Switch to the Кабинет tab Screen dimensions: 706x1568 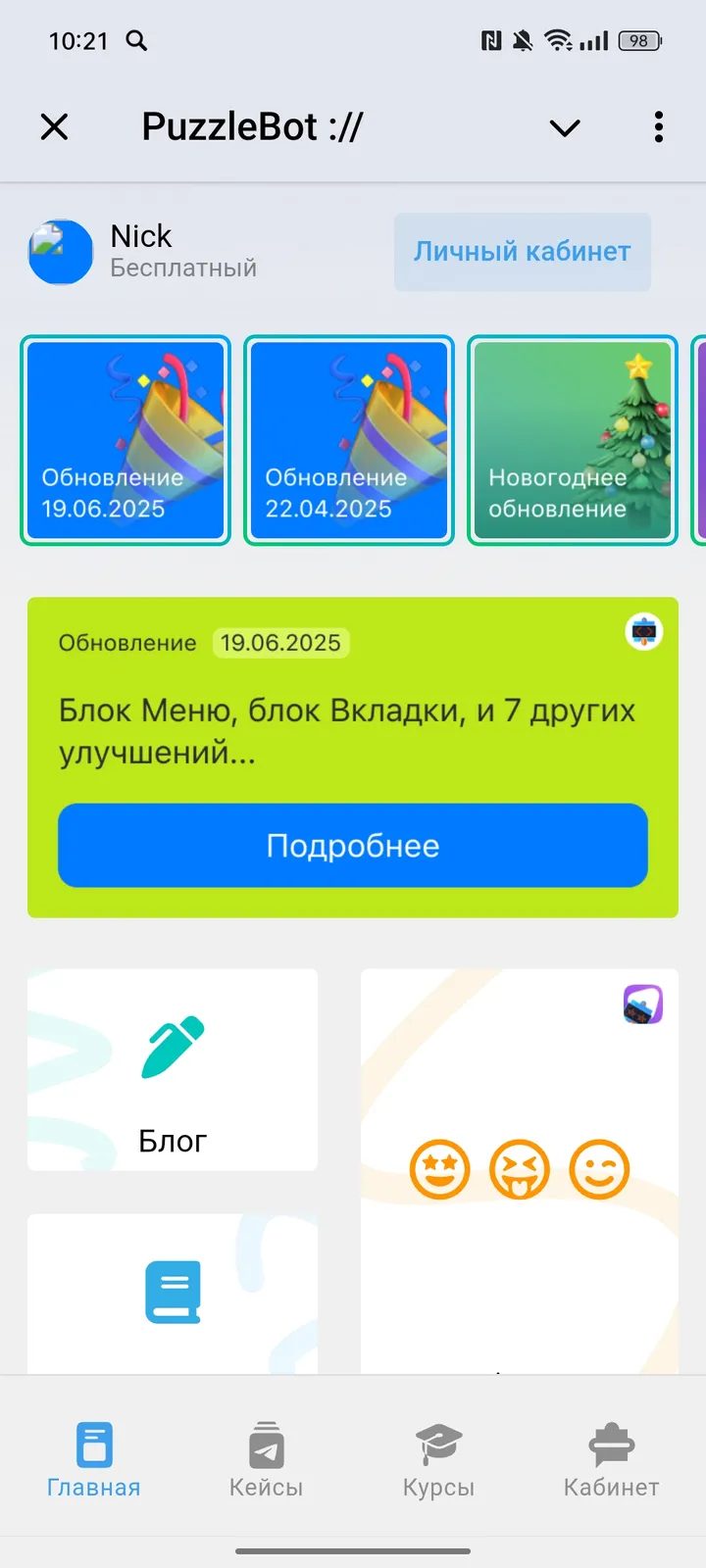(x=611, y=1460)
